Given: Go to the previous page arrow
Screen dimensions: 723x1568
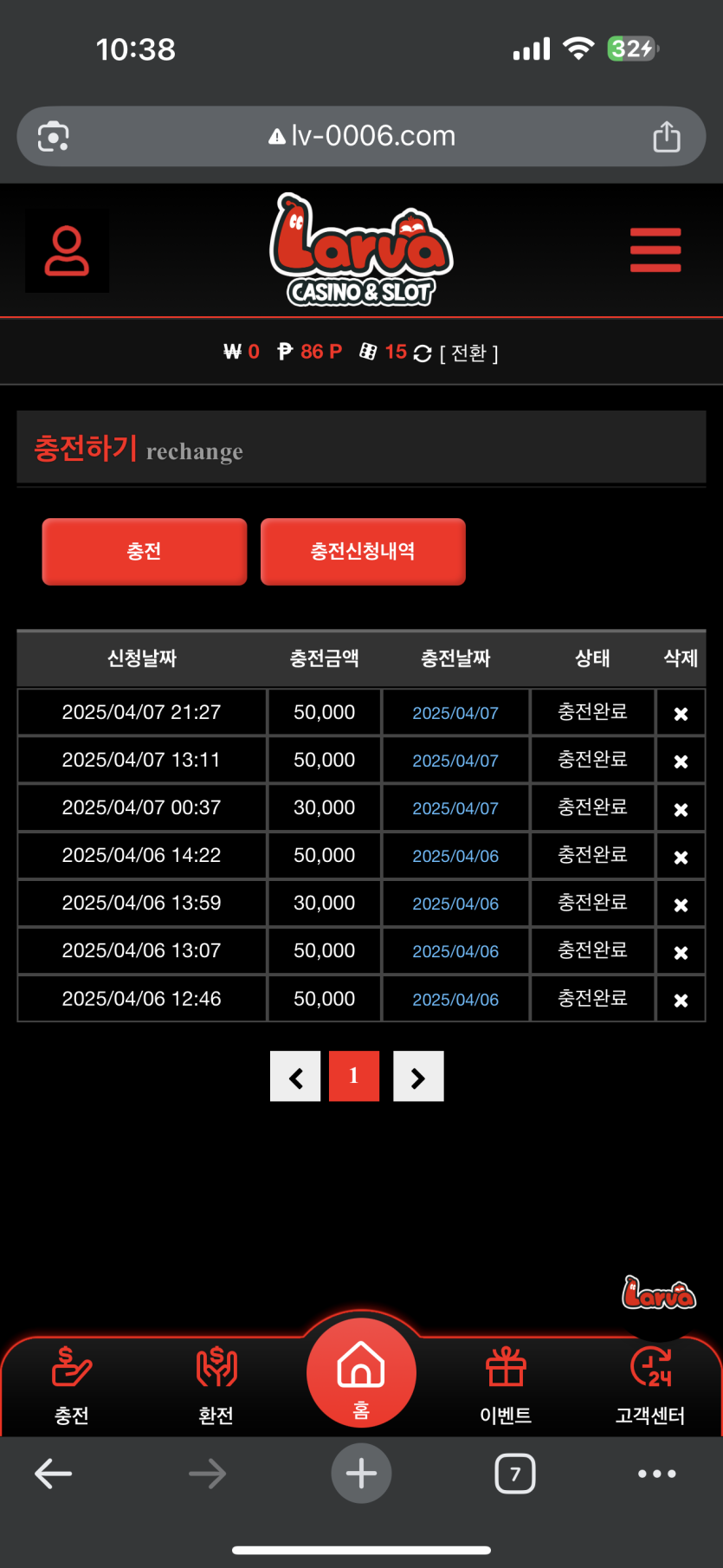Looking at the screenshot, I should (295, 1077).
